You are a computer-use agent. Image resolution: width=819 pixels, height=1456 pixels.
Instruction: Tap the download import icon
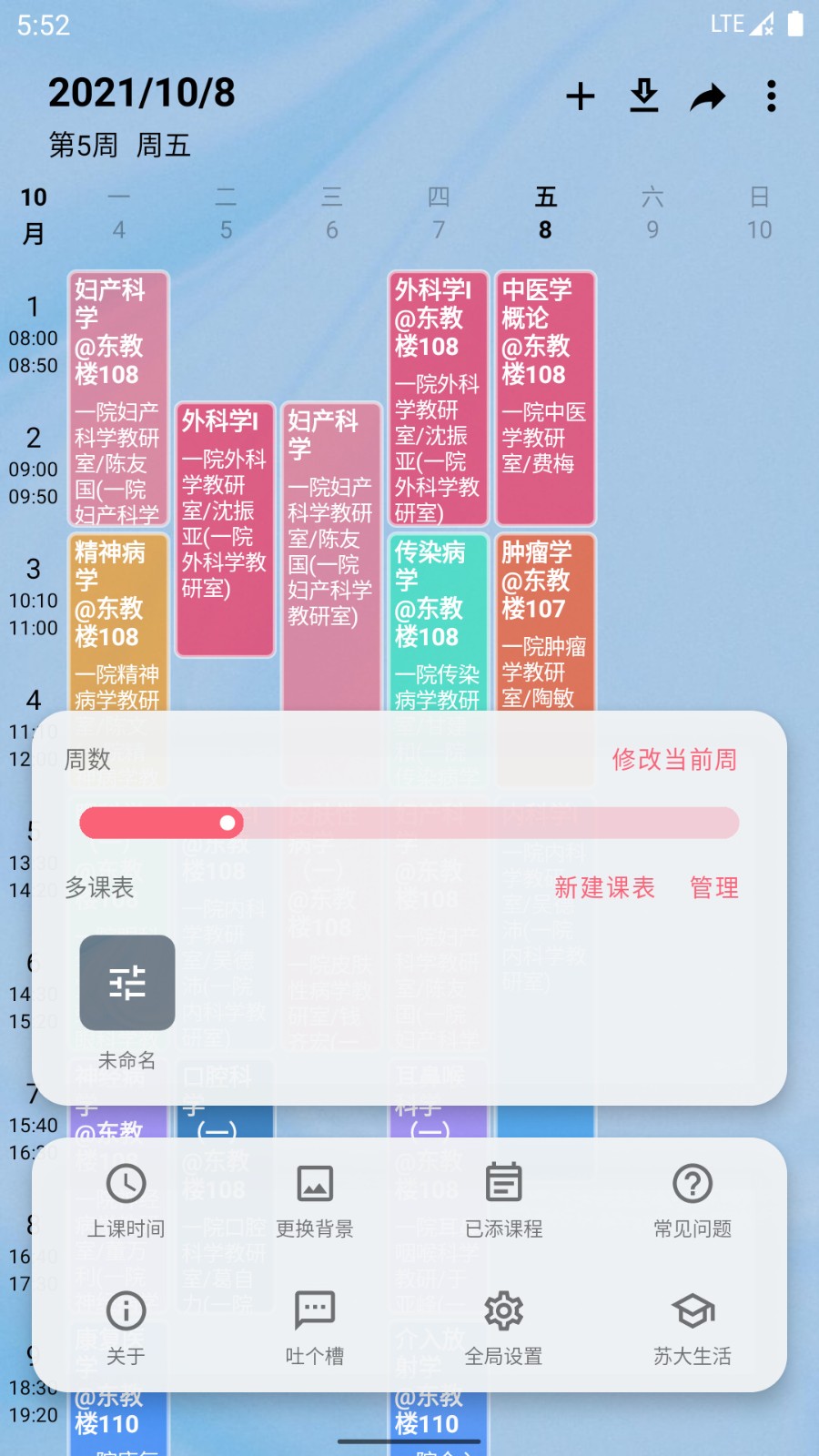[x=644, y=96]
